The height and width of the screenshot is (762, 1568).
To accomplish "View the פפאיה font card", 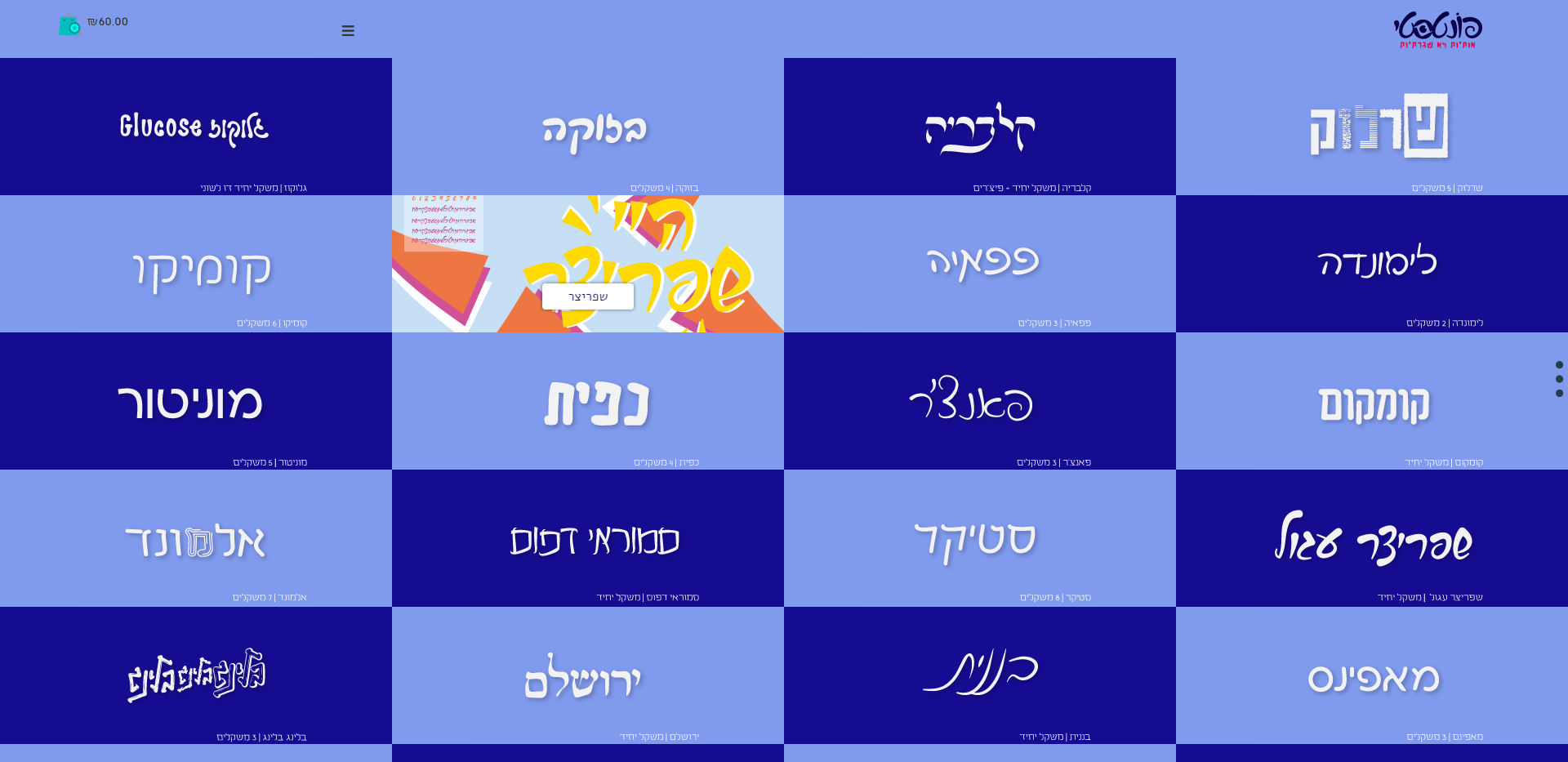I will pyautogui.click(x=980, y=264).
